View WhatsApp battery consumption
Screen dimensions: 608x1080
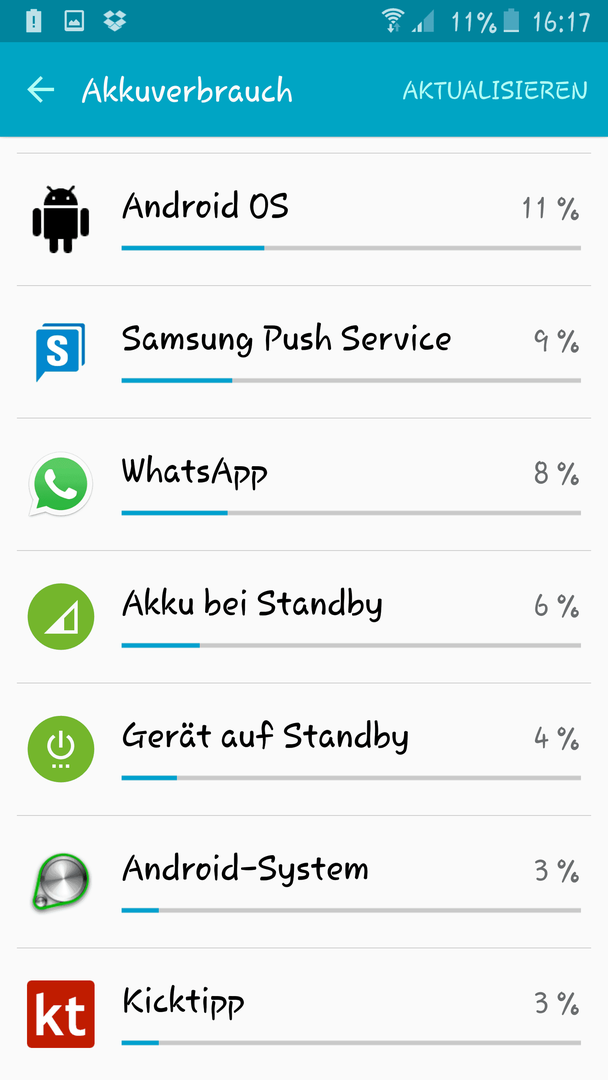pos(304,484)
